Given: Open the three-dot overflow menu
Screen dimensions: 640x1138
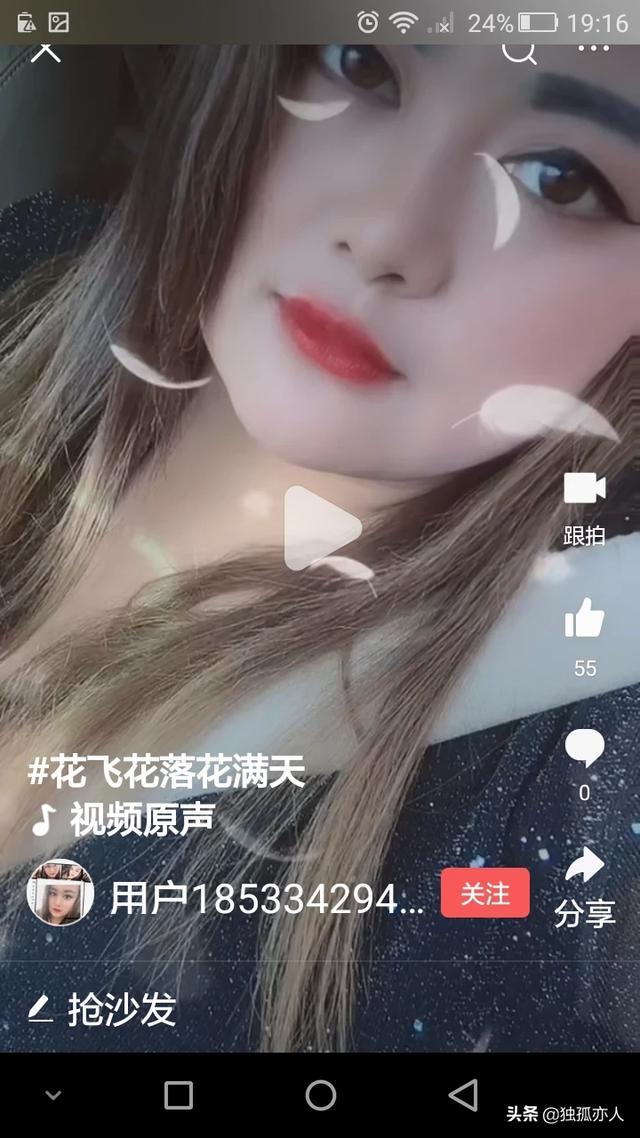Looking at the screenshot, I should tap(593, 49).
